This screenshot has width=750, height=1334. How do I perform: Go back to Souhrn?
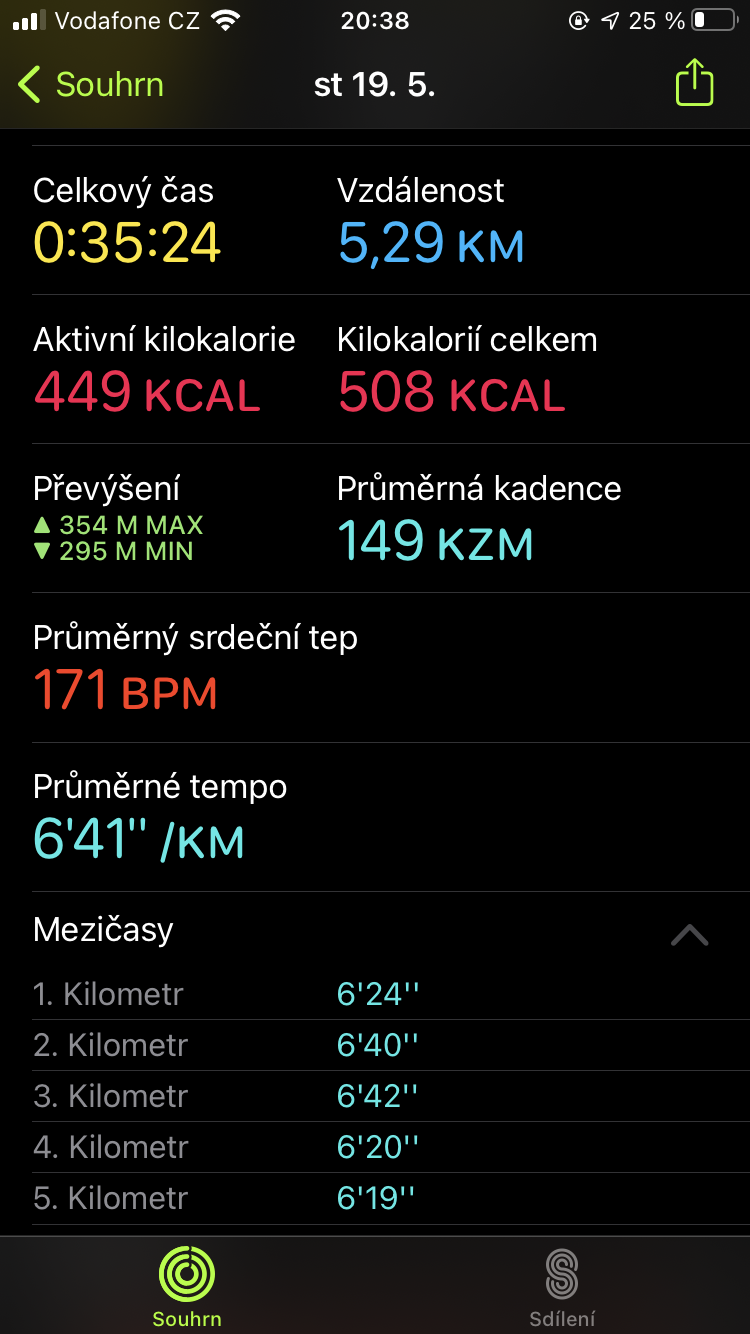90,85
